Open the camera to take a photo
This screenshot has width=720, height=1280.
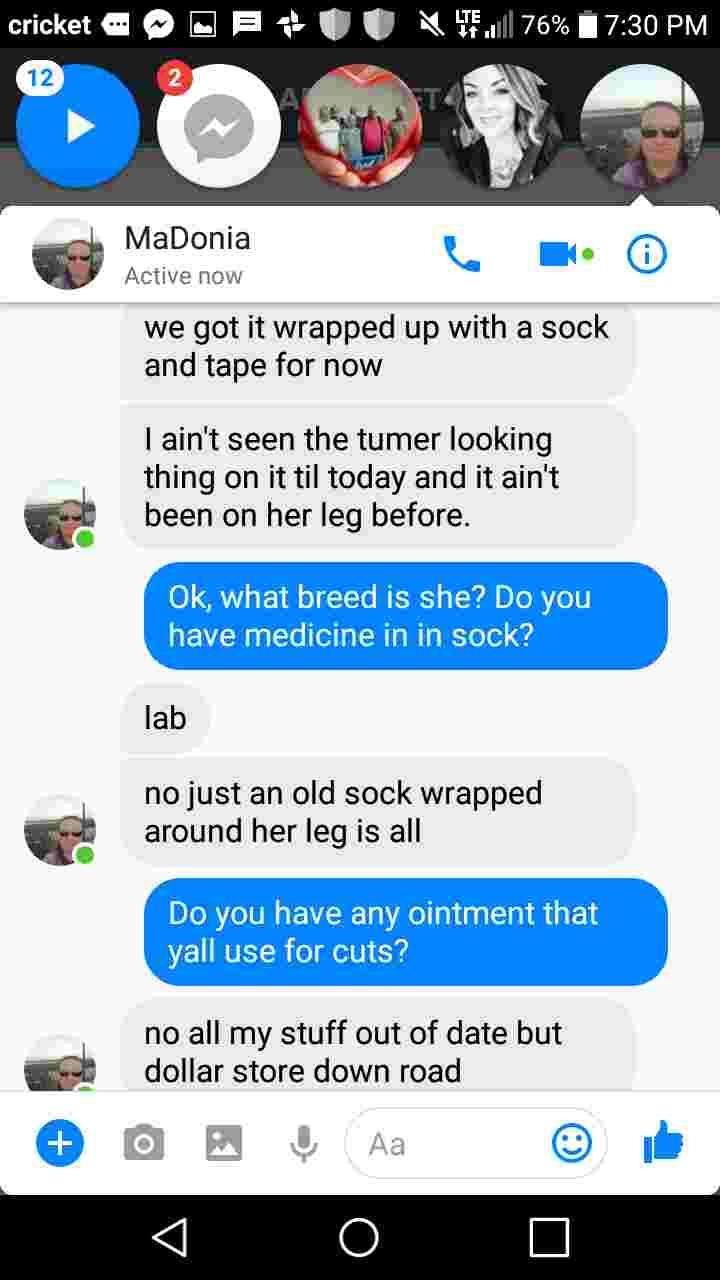[x=143, y=1143]
